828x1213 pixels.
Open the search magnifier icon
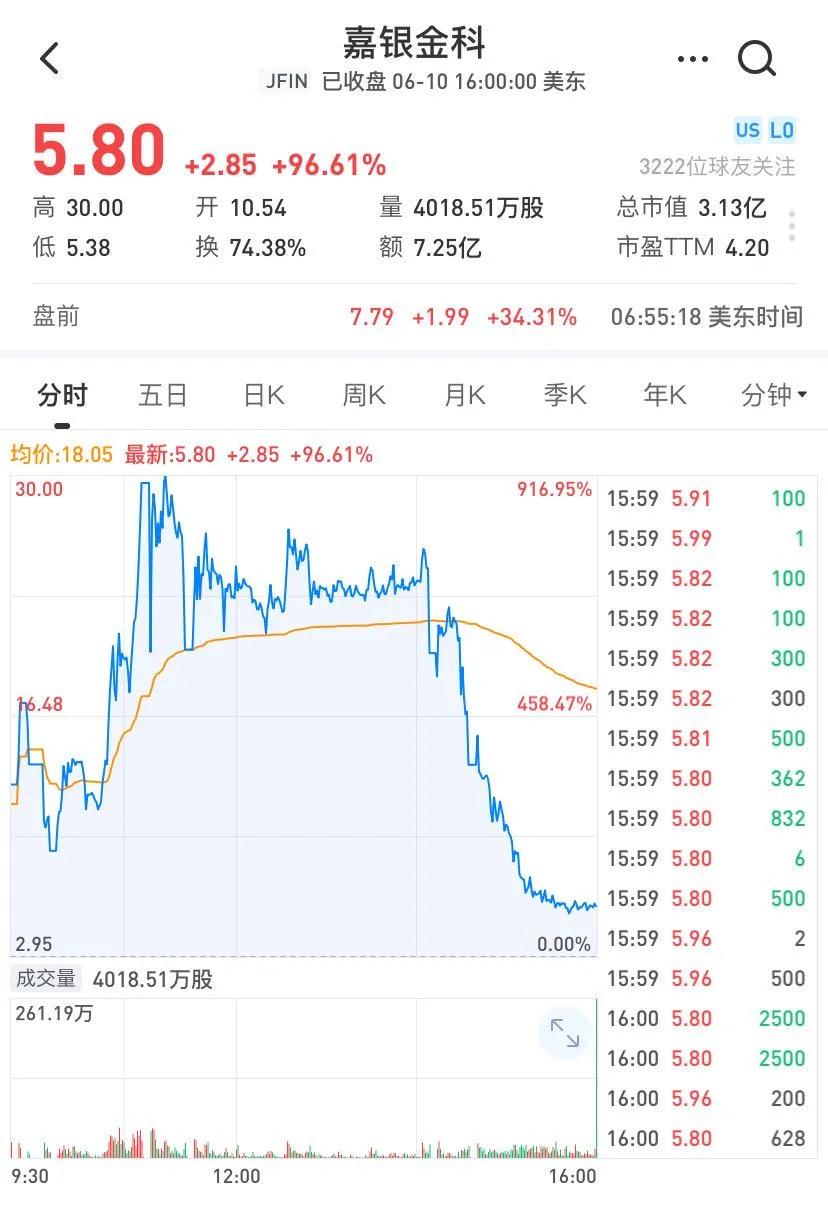pyautogui.click(x=757, y=59)
